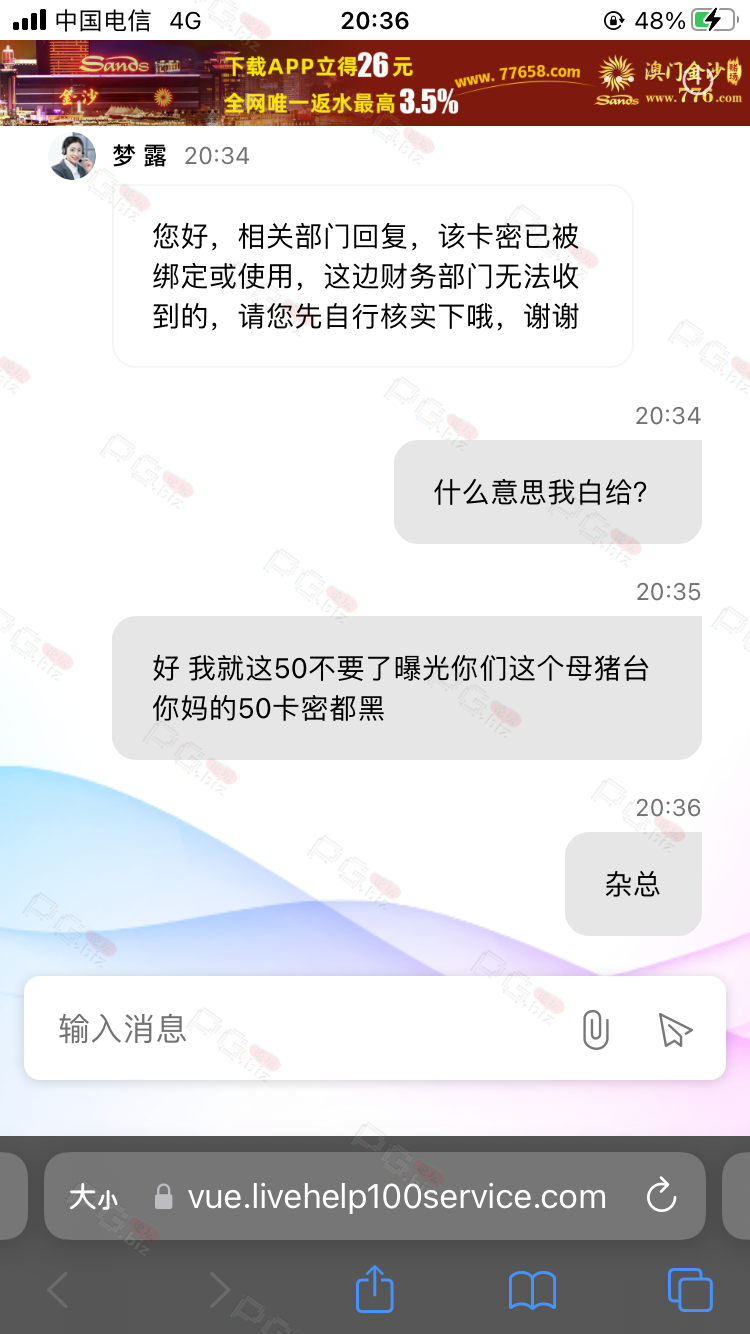Viewport: 750px width, 1334px height.
Task: Open the Safari share sheet
Action: click(375, 1290)
